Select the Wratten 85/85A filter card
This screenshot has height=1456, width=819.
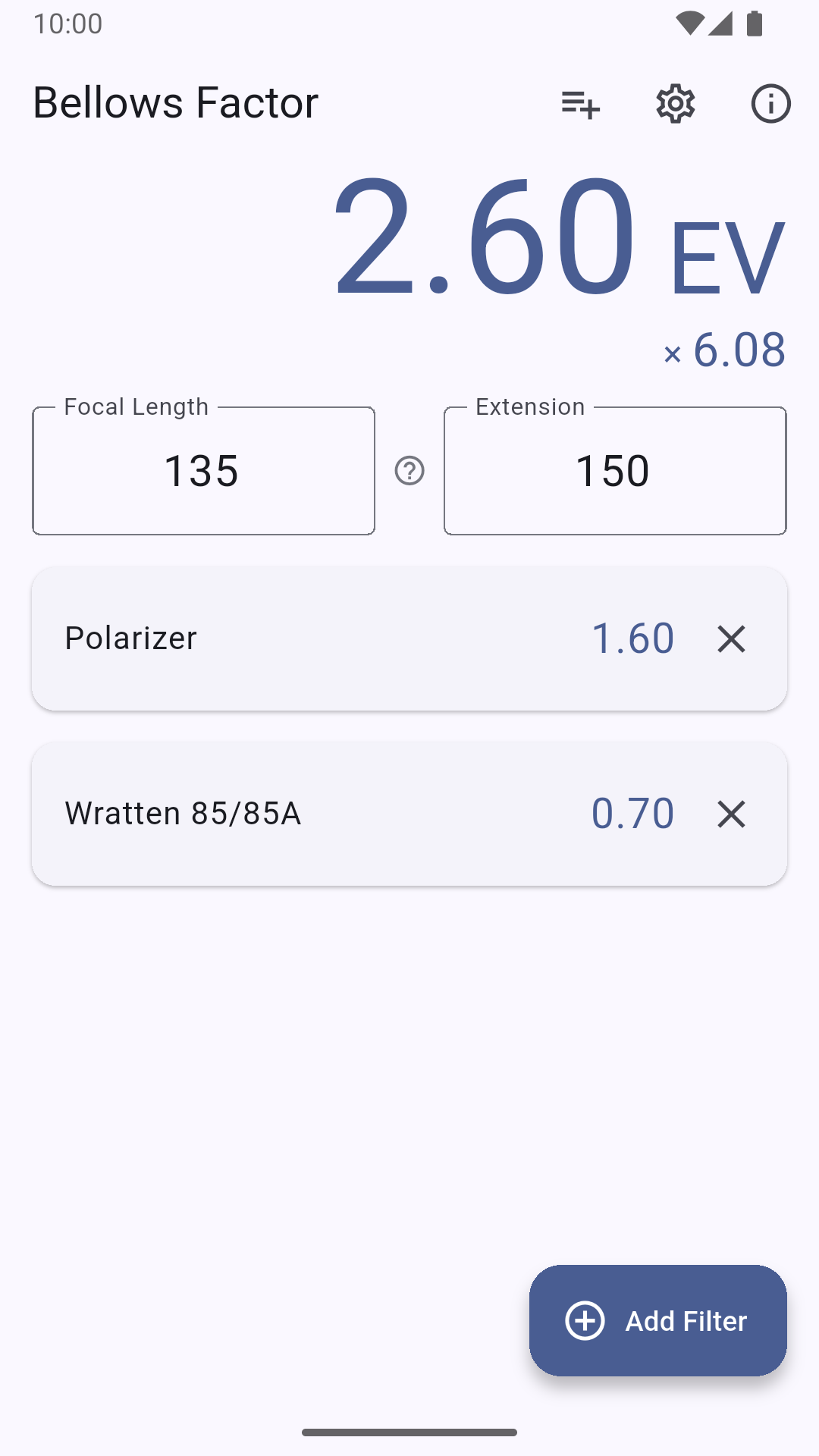[x=303, y=814]
